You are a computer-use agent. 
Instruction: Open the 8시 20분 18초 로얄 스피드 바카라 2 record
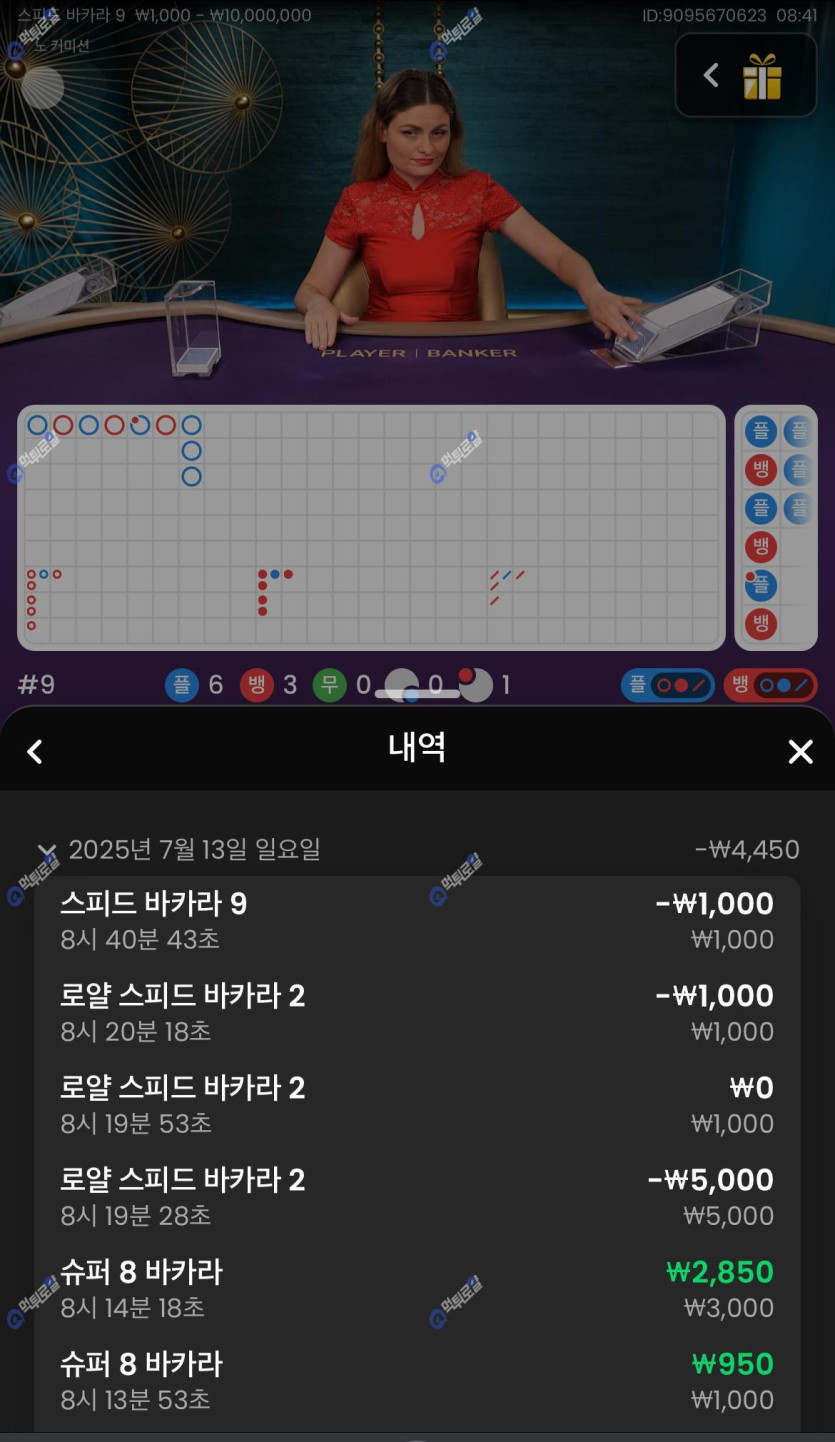pos(417,1013)
